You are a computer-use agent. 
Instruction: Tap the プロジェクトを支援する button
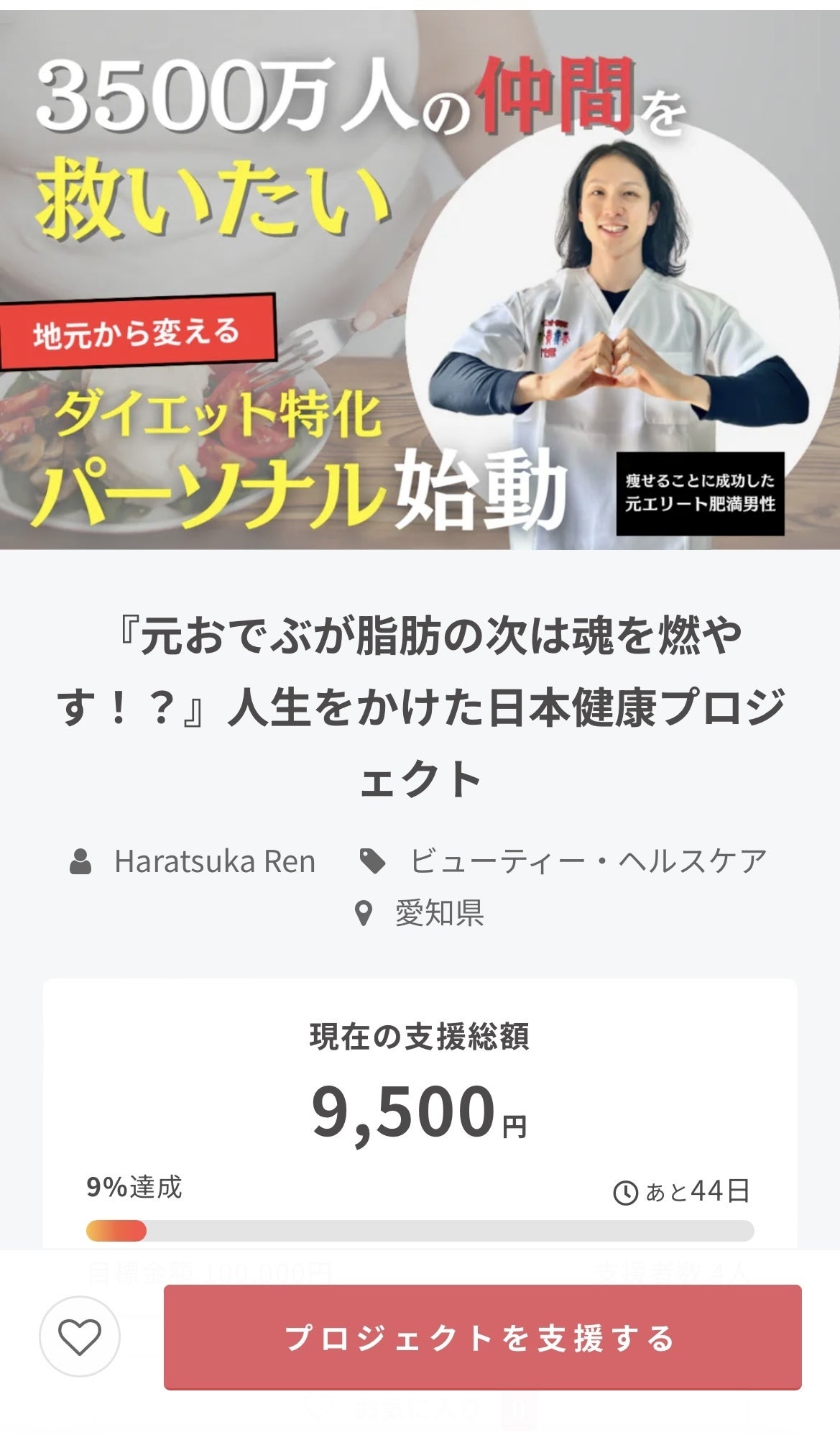coord(482,1337)
